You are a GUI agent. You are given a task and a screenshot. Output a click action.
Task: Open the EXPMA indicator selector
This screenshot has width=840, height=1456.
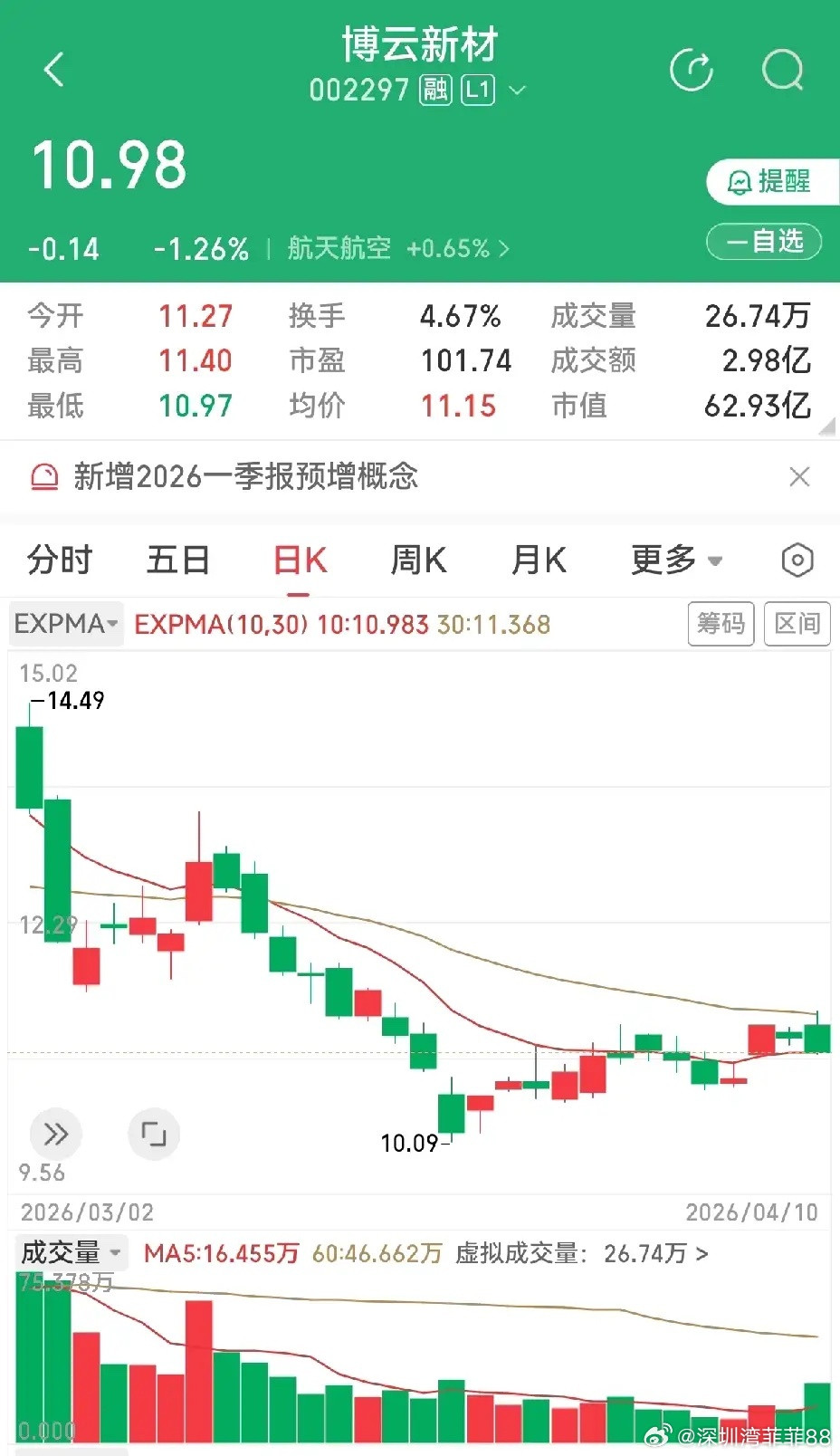click(65, 624)
